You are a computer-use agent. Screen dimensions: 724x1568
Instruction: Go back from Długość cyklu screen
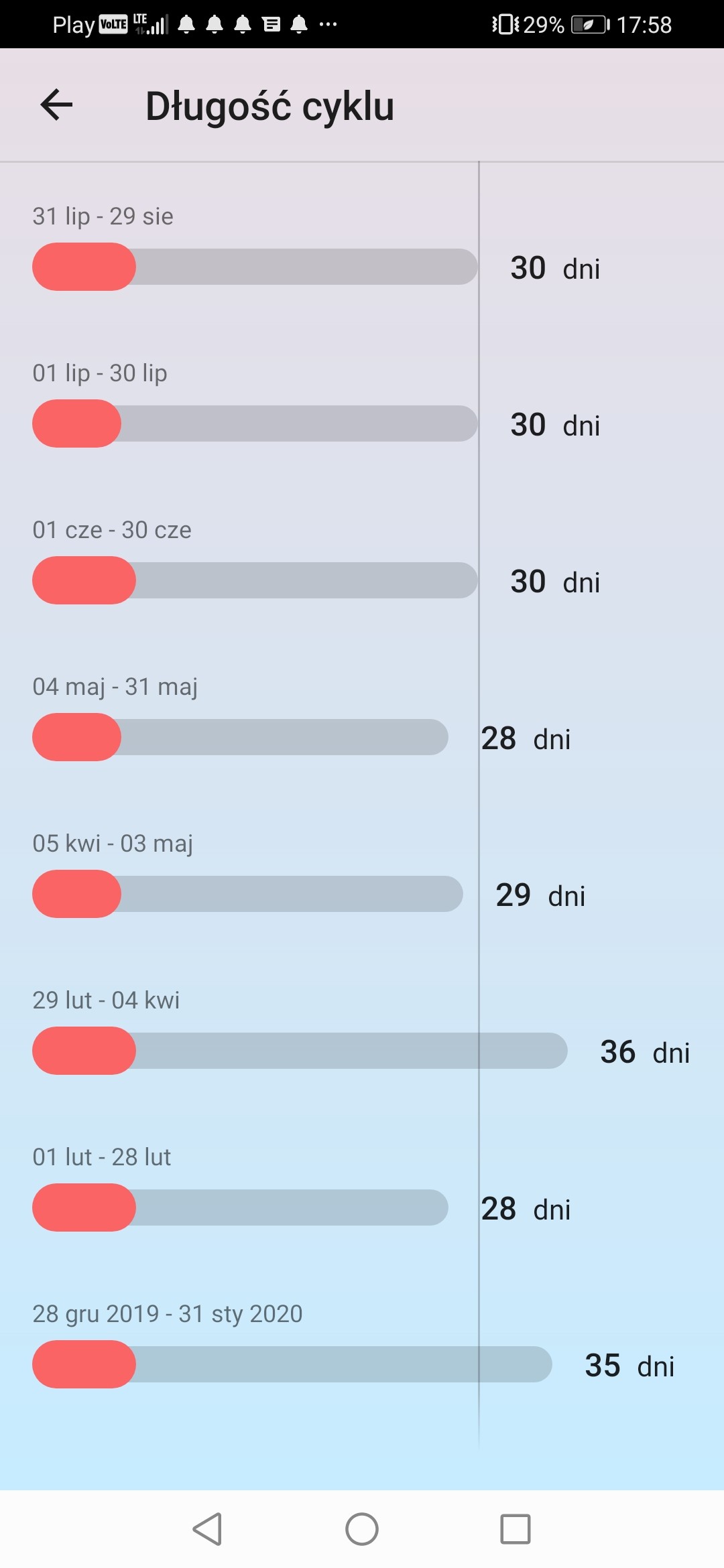click(x=56, y=105)
